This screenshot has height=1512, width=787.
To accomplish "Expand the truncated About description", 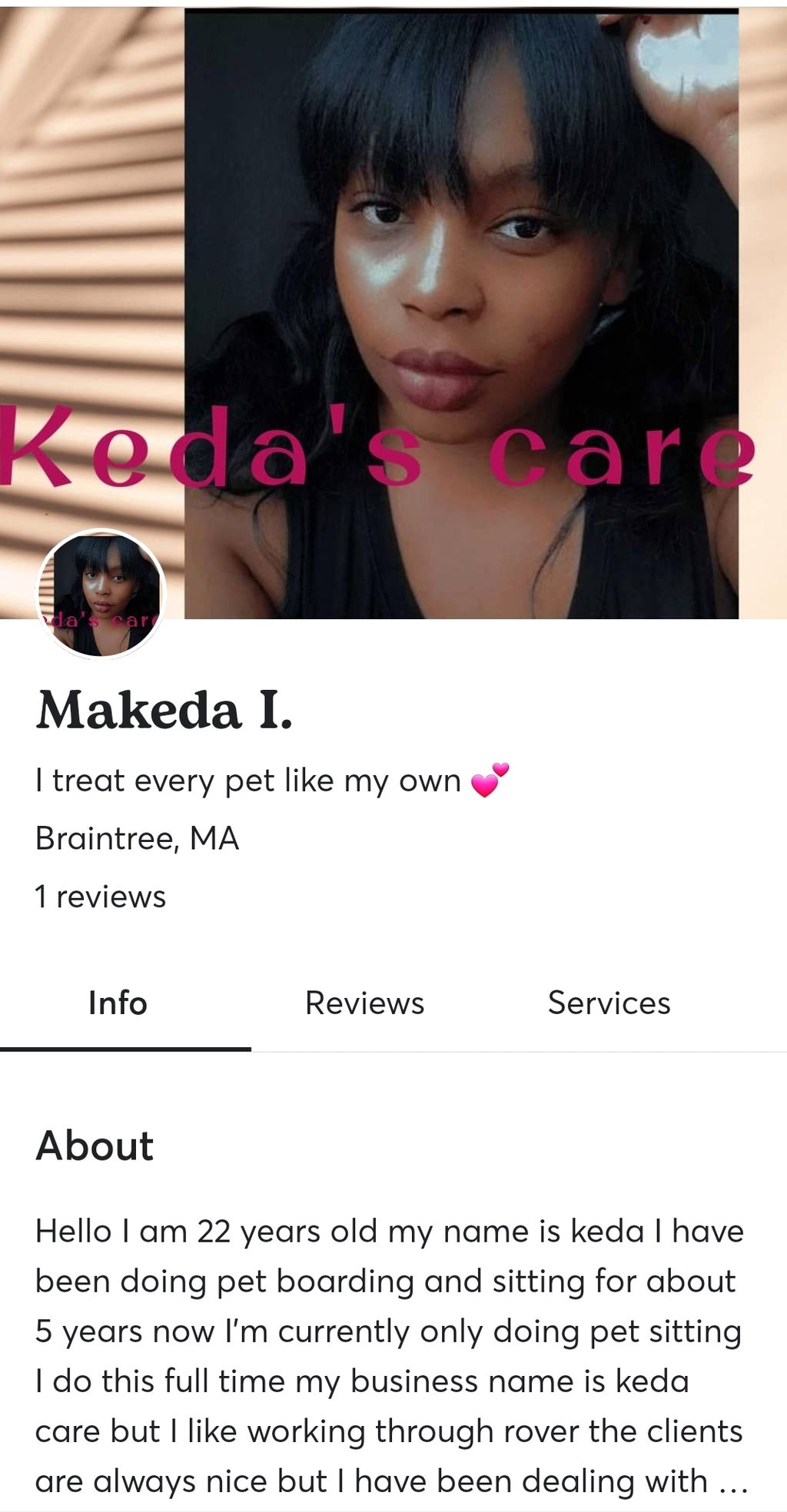I will tap(732, 1483).
